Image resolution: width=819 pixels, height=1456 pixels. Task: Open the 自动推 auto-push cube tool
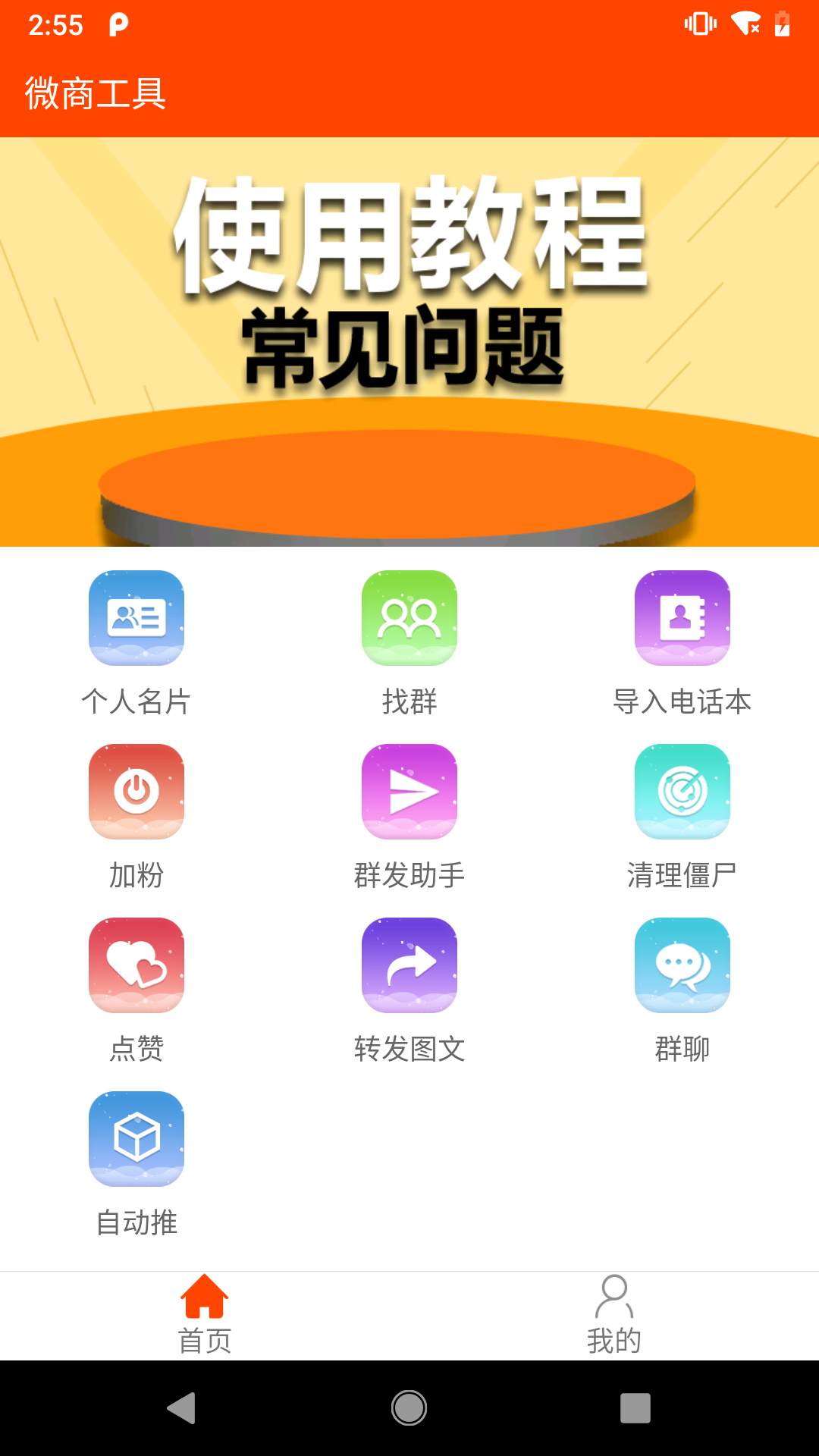[136, 1139]
